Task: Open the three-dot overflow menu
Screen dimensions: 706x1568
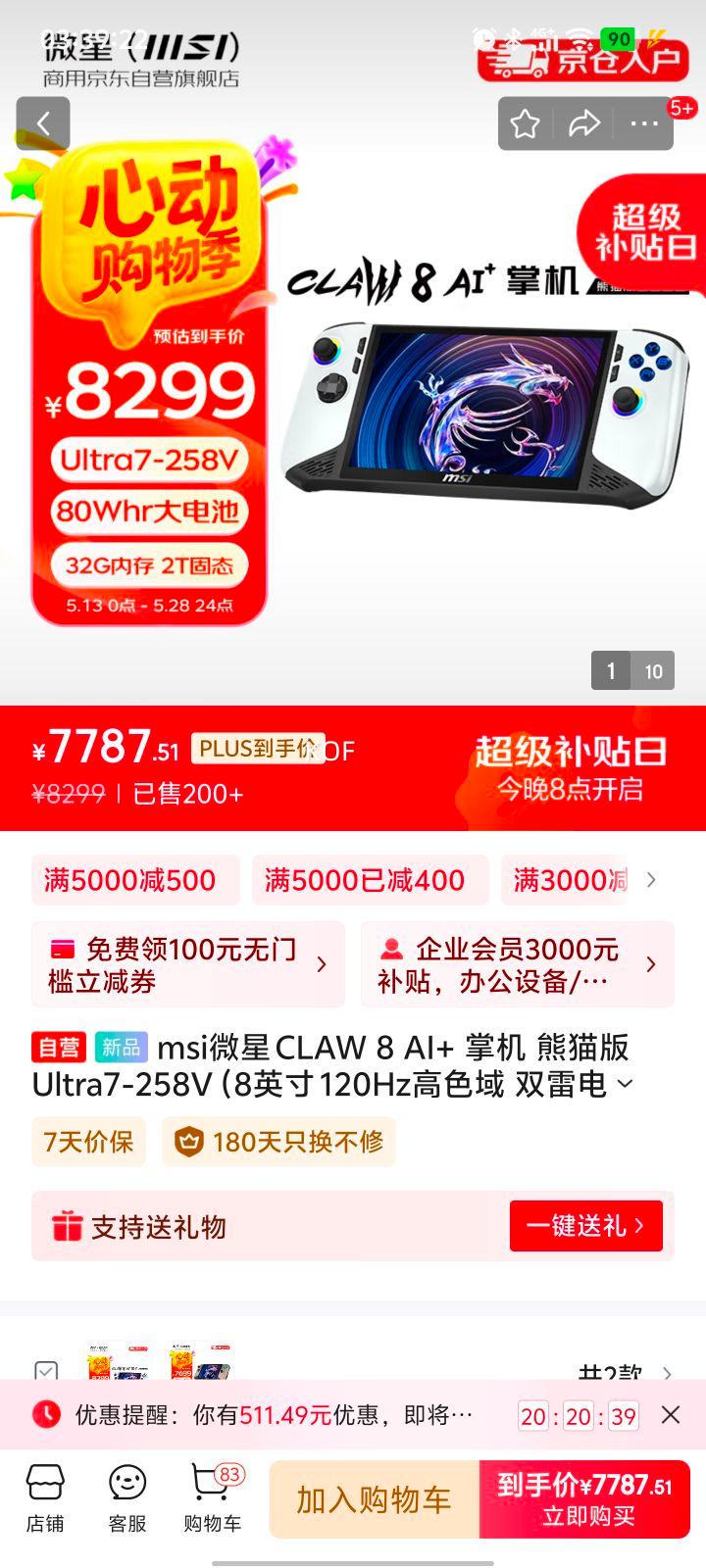Action: 644,123
